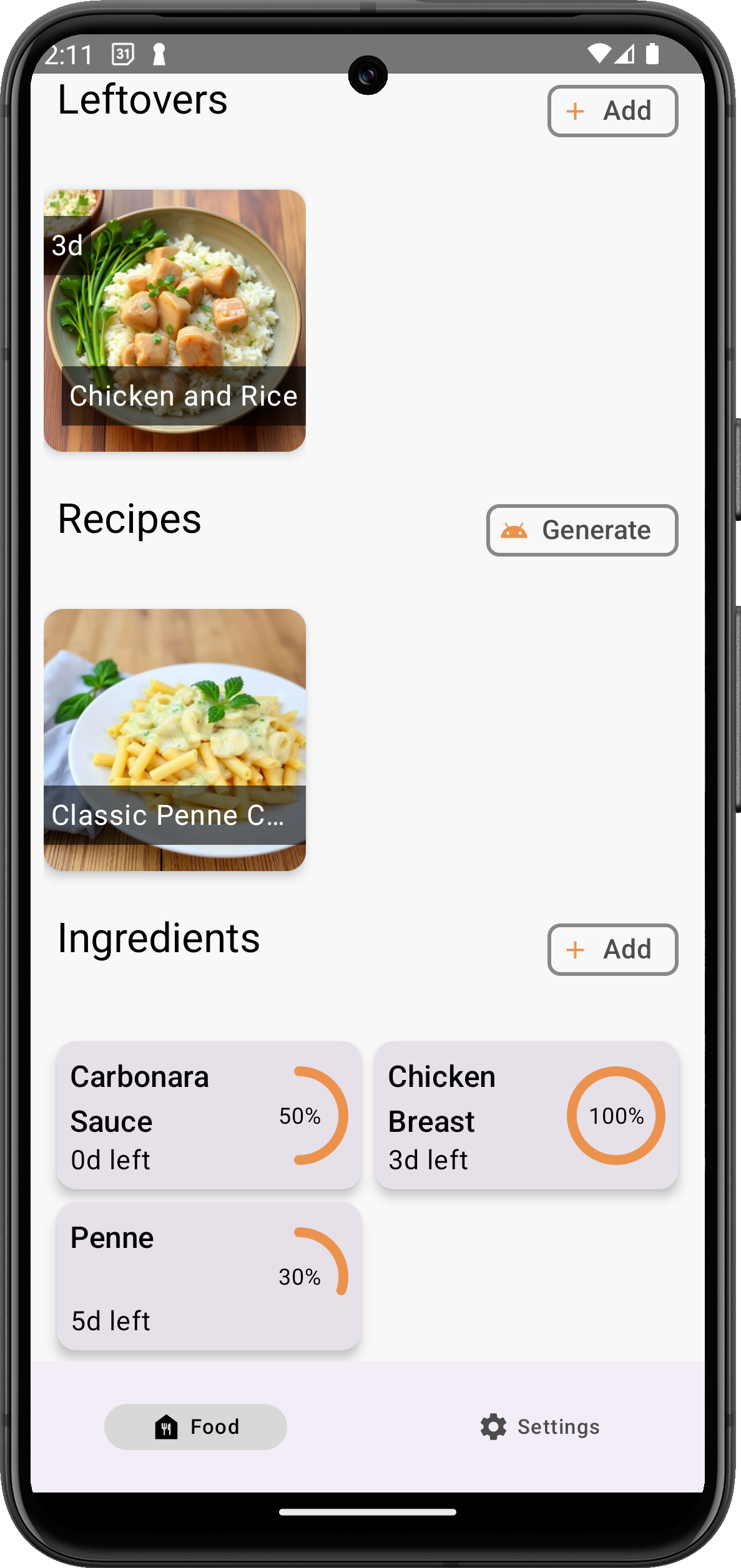Switch to the Food tab
Image resolution: width=741 pixels, height=1568 pixels.
click(x=195, y=1427)
